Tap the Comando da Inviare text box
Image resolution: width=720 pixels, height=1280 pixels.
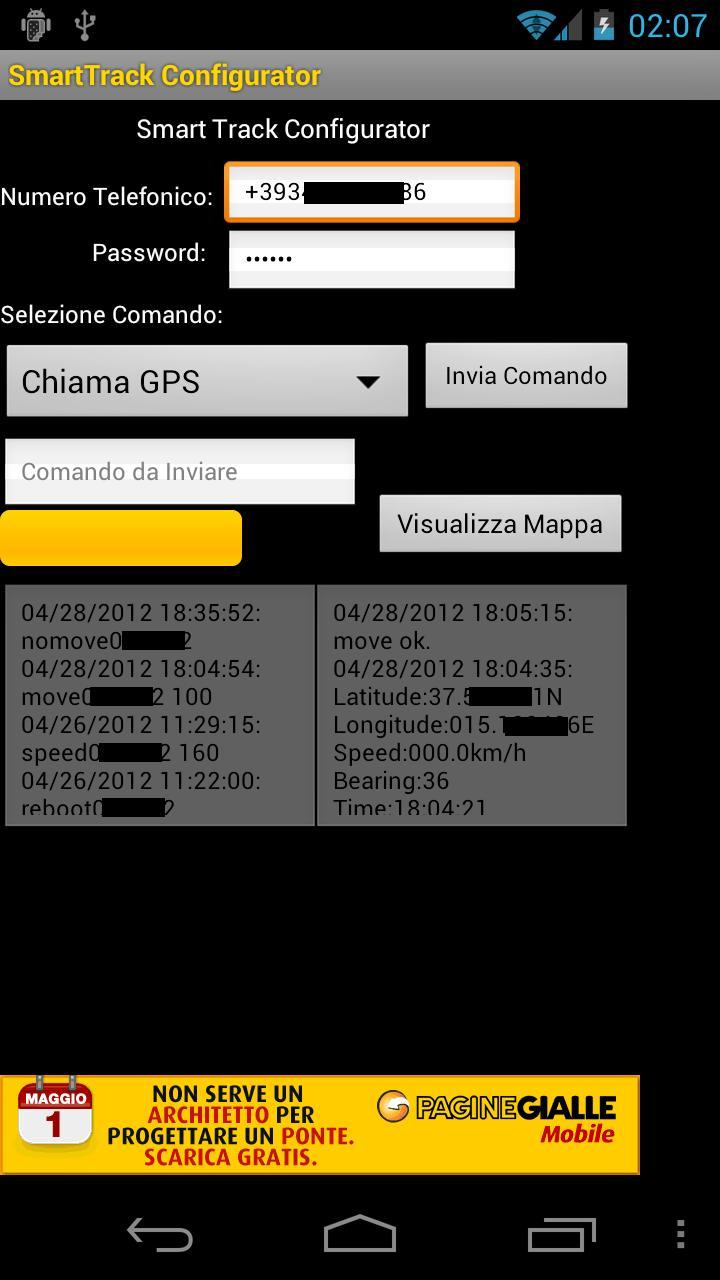point(180,471)
